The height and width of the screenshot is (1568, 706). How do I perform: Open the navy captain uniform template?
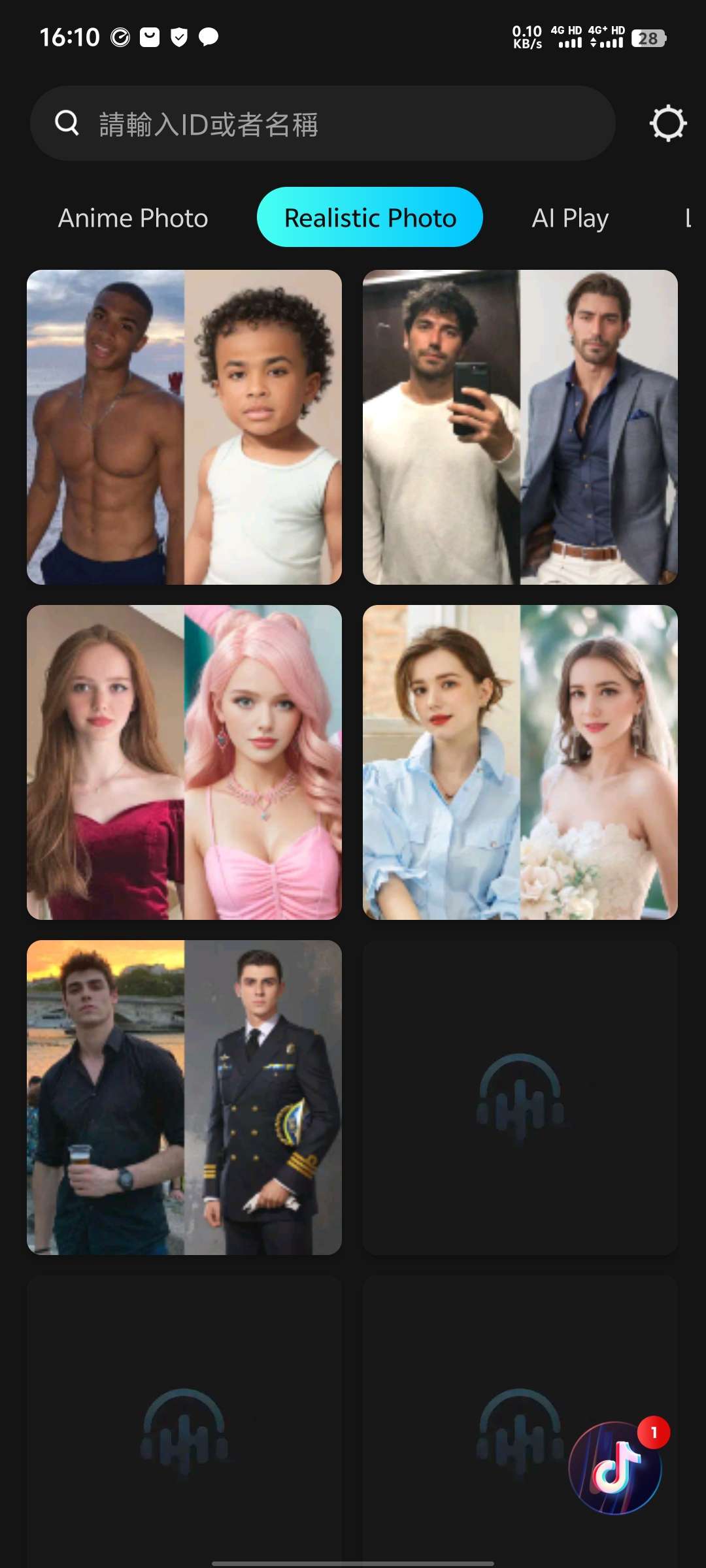tap(184, 1098)
